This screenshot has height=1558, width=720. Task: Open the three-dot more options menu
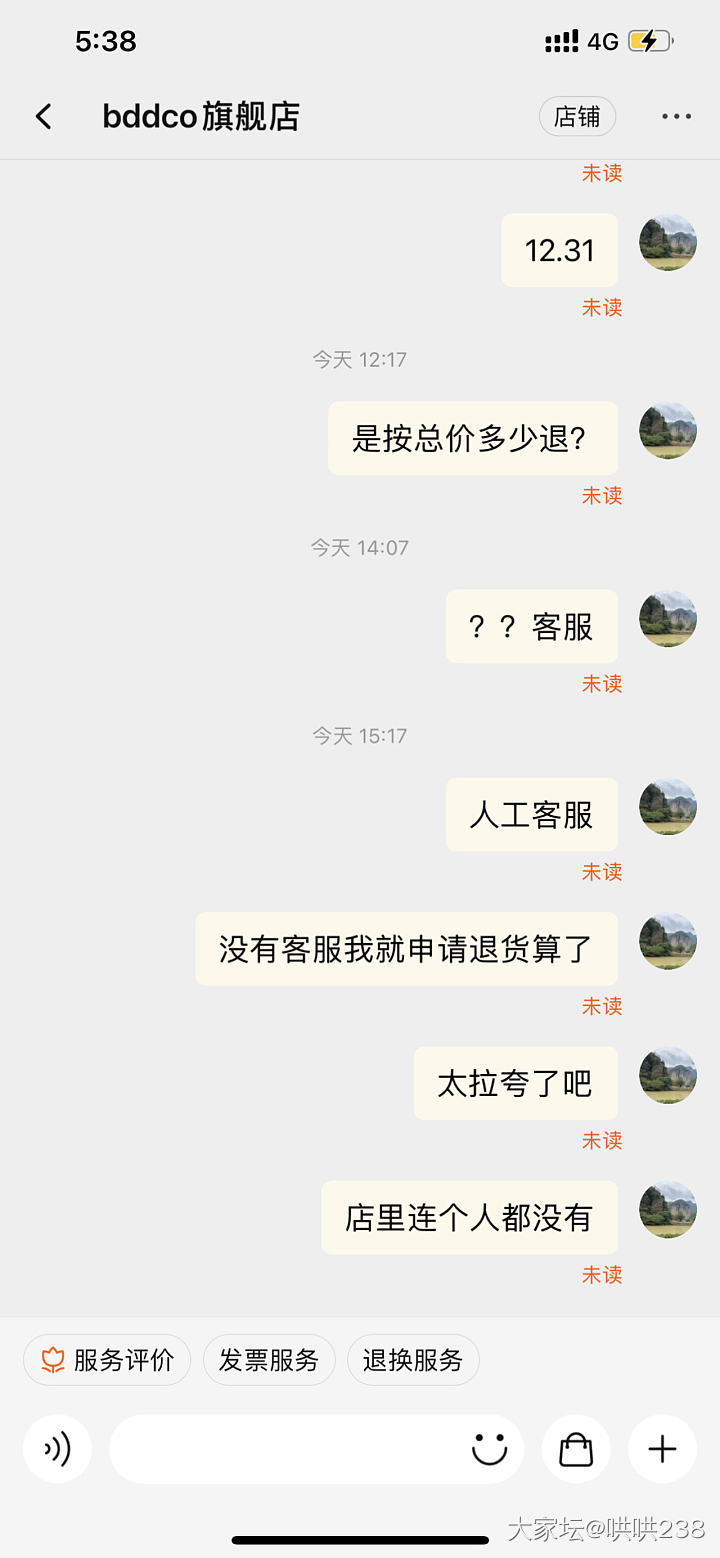[676, 117]
